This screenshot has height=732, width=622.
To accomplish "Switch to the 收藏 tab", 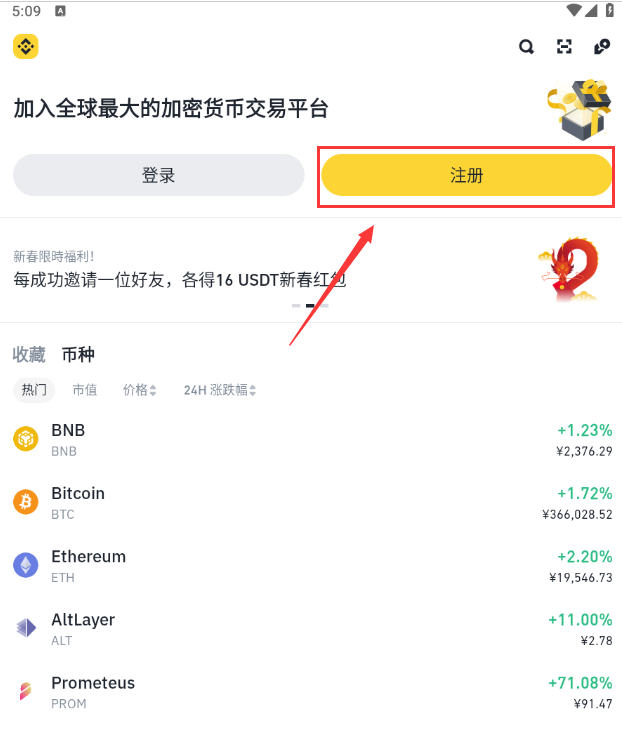I will pos(29,354).
